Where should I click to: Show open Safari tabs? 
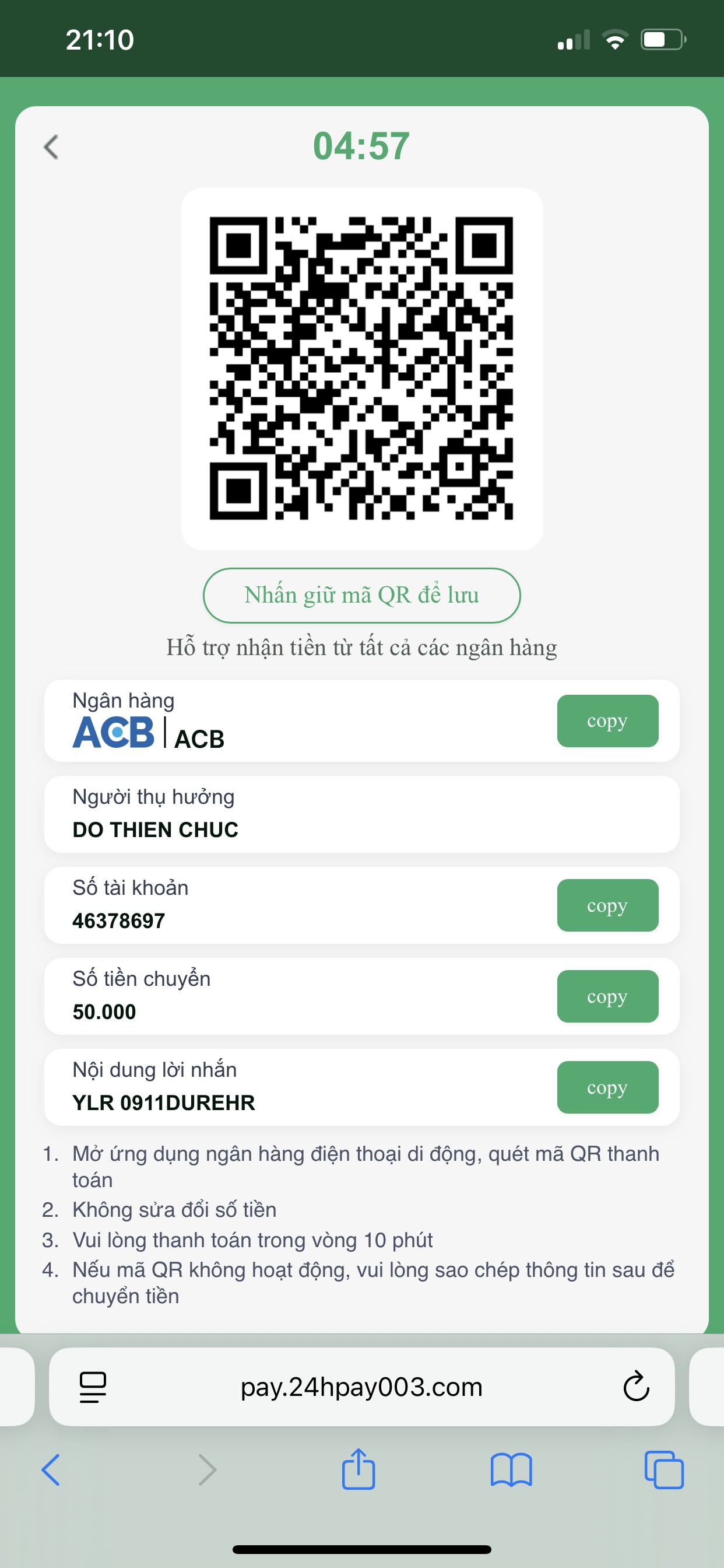pos(664,1470)
